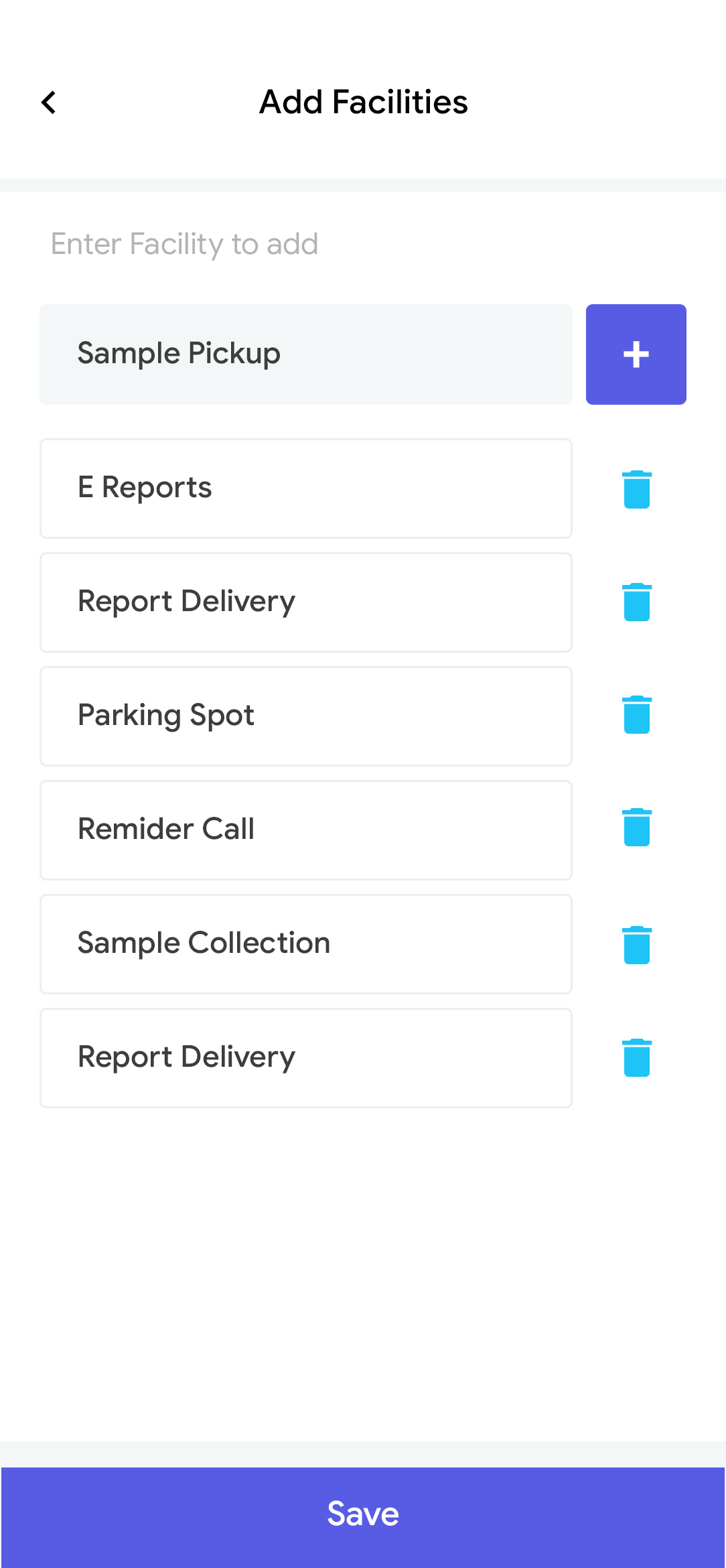Tap the Remider Call entry
Image resolution: width=726 pixels, height=1568 pixels.
[x=305, y=830]
